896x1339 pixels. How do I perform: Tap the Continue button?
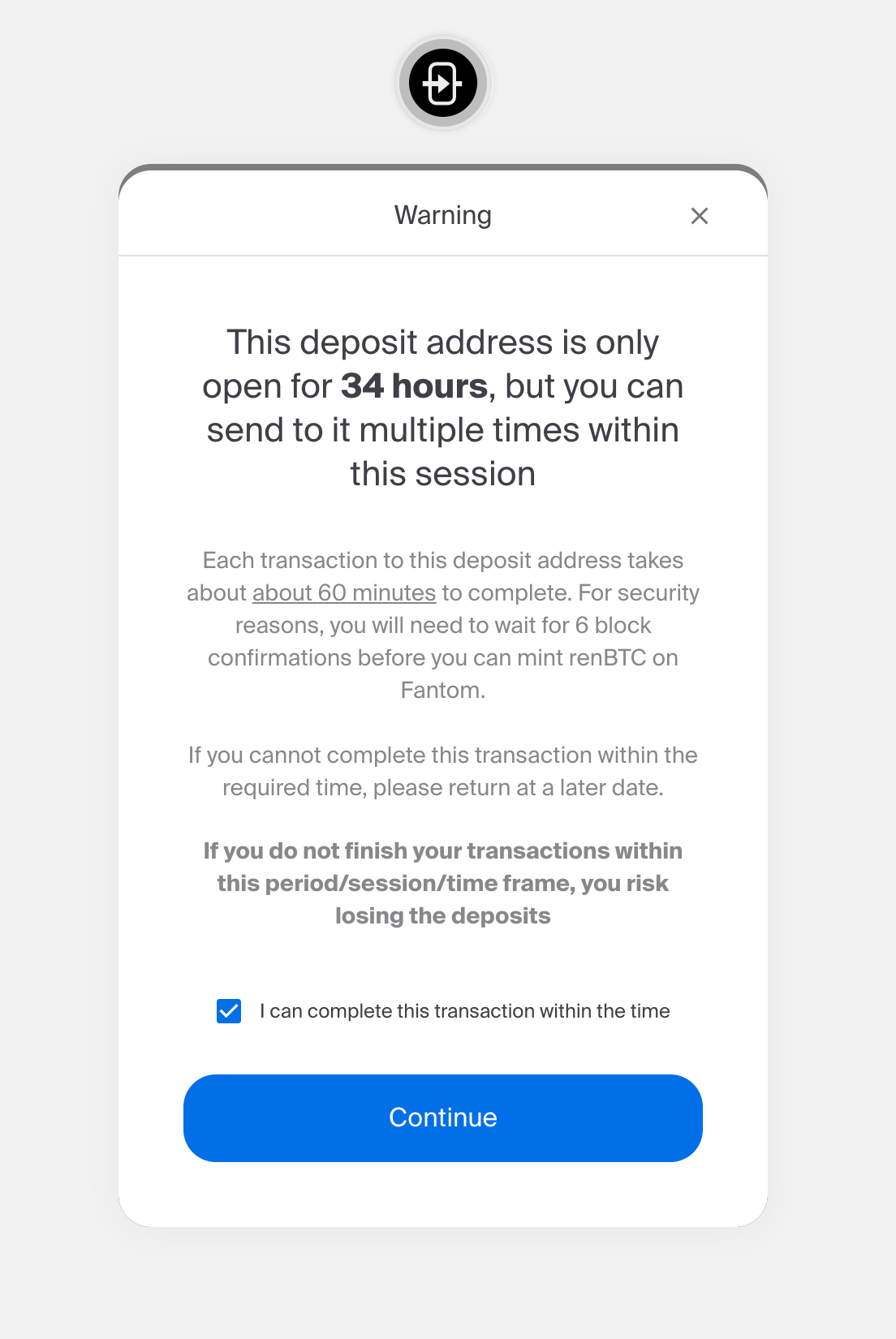[x=443, y=1117]
